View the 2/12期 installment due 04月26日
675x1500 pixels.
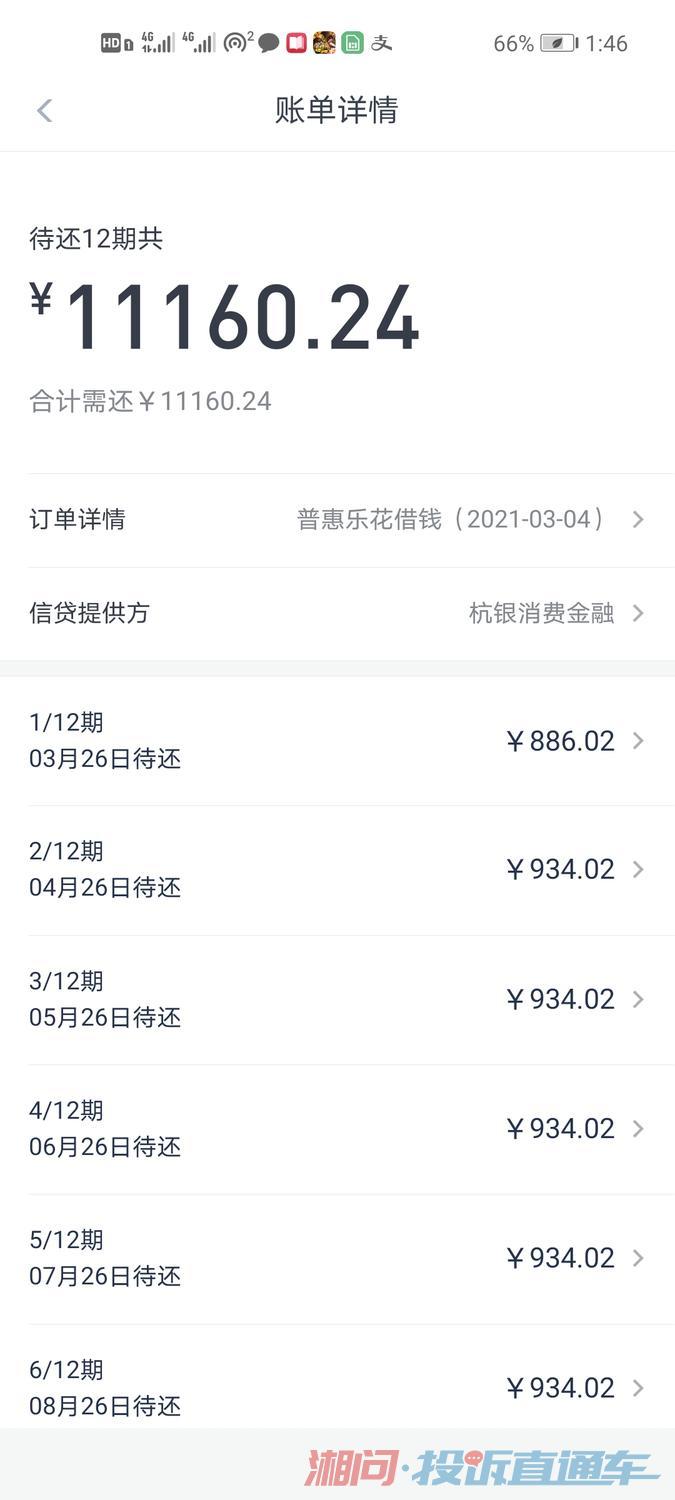point(337,870)
